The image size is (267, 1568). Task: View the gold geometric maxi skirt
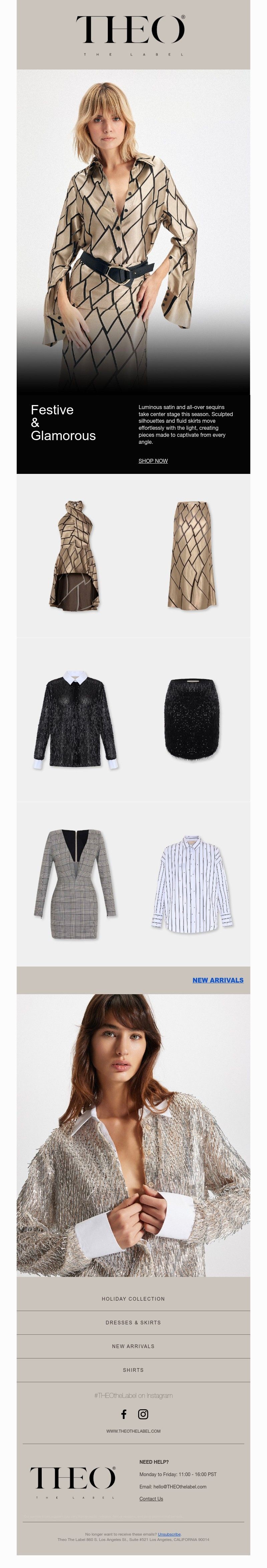click(x=192, y=554)
